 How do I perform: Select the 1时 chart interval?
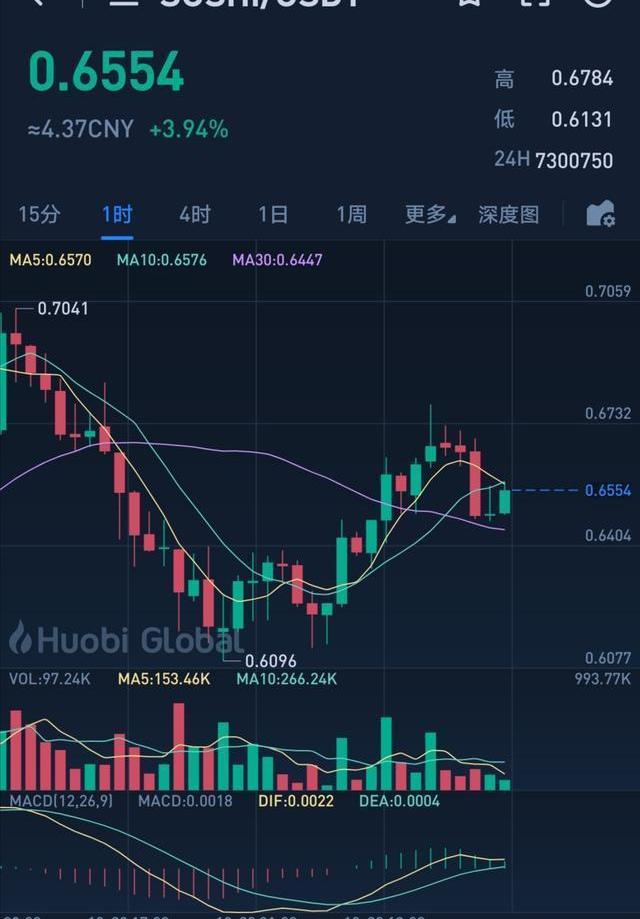coord(117,214)
